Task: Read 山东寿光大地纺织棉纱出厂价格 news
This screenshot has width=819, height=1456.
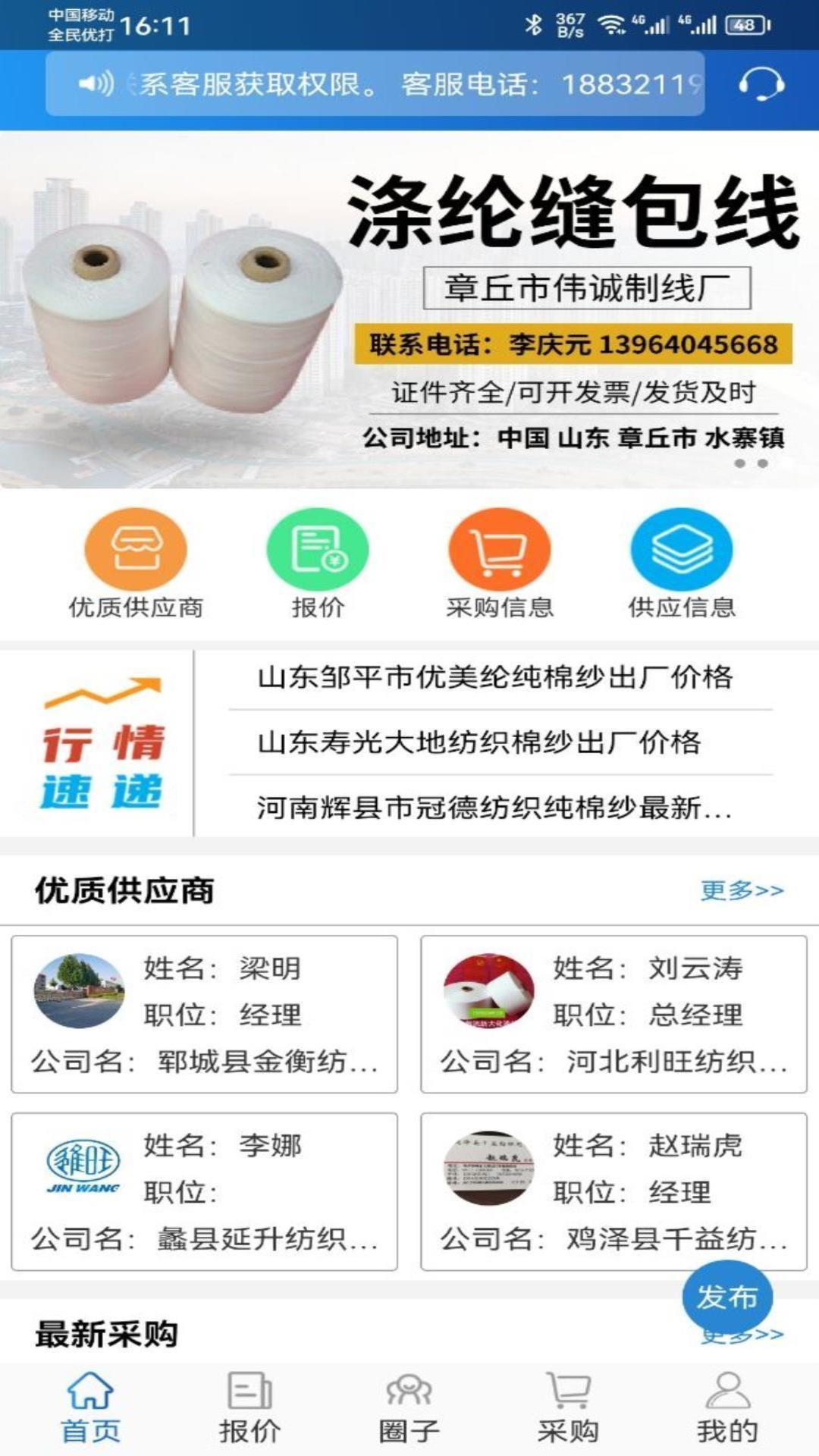Action: [479, 742]
